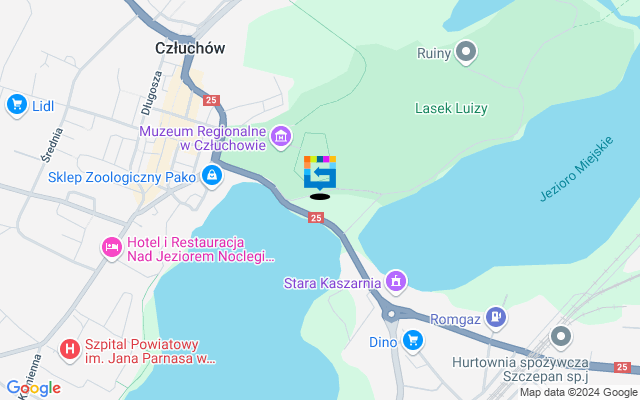Open the Dino store pin
Image resolution: width=640 pixels, height=400 pixels.
[x=413, y=341]
